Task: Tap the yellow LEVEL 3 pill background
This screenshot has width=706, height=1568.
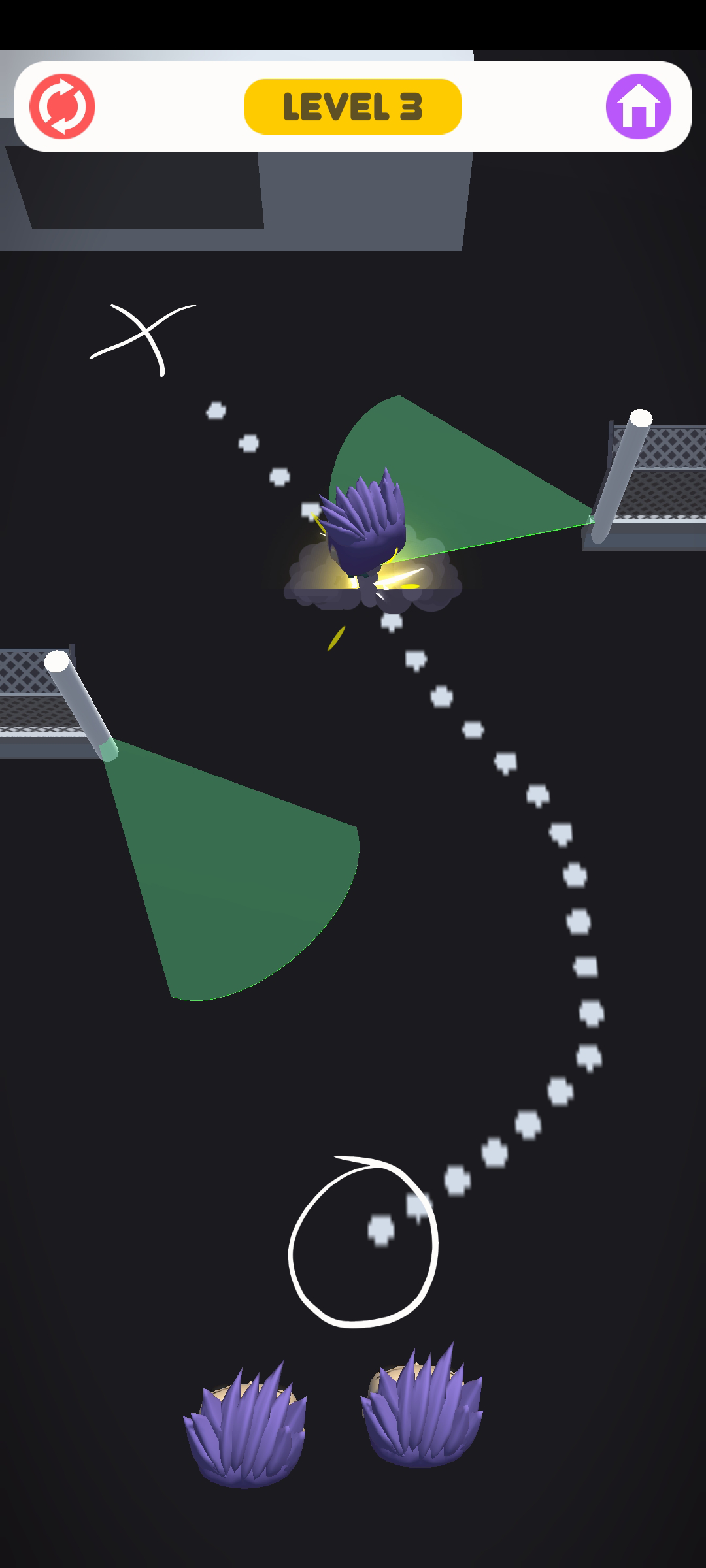Action: click(352, 105)
